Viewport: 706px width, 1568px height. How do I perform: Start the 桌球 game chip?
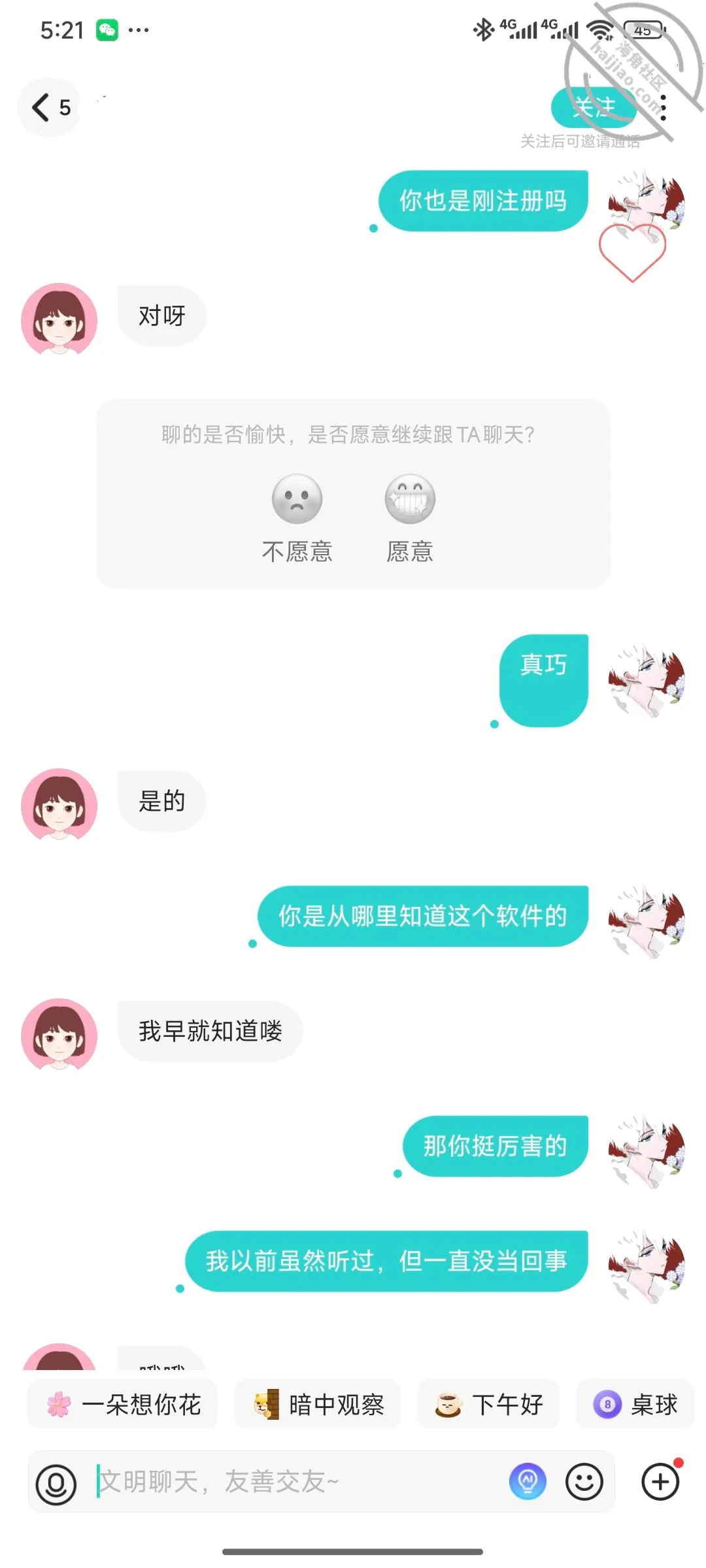pyautogui.click(x=635, y=1404)
